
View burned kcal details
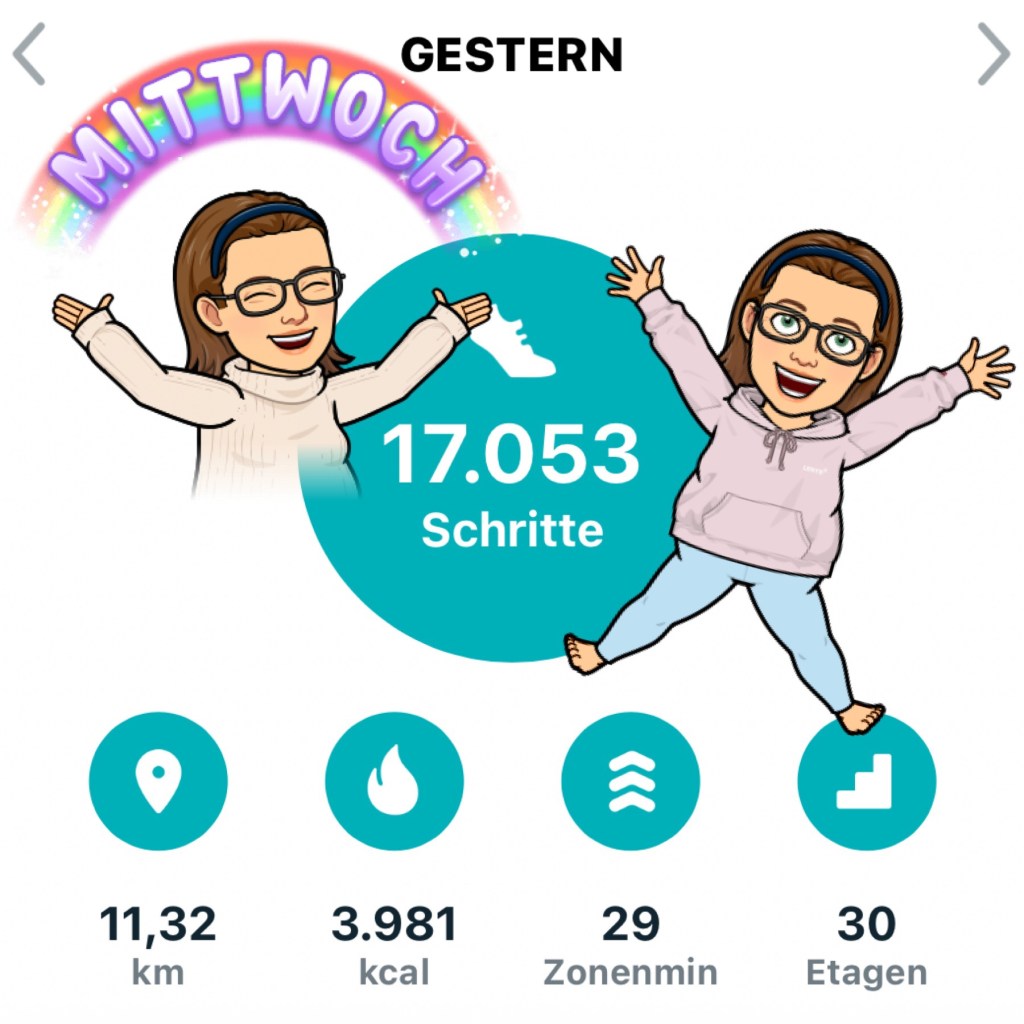394,781
